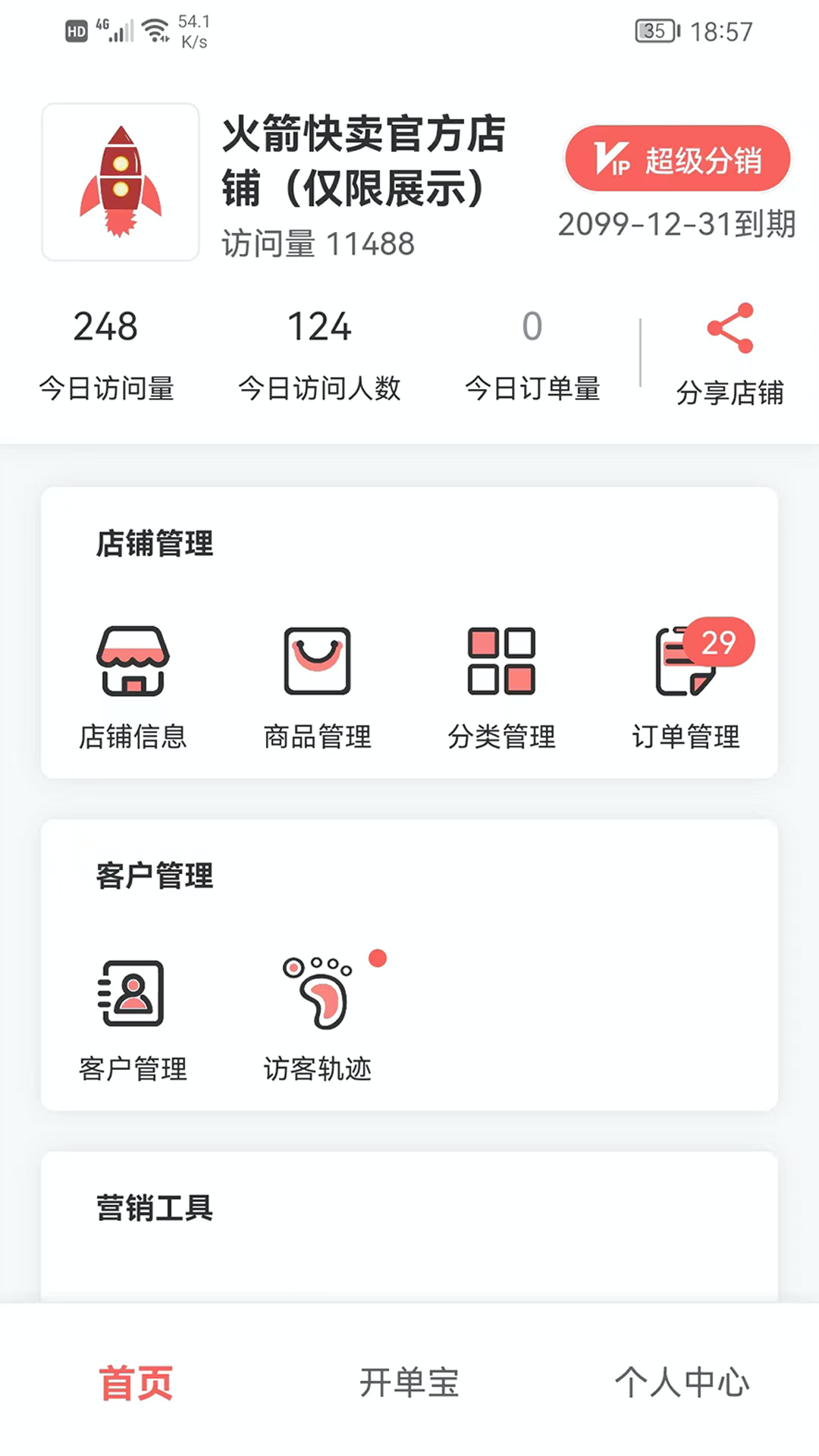This screenshot has width=819, height=1456.
Task: Tap the red notification badge showing 29
Action: (717, 642)
